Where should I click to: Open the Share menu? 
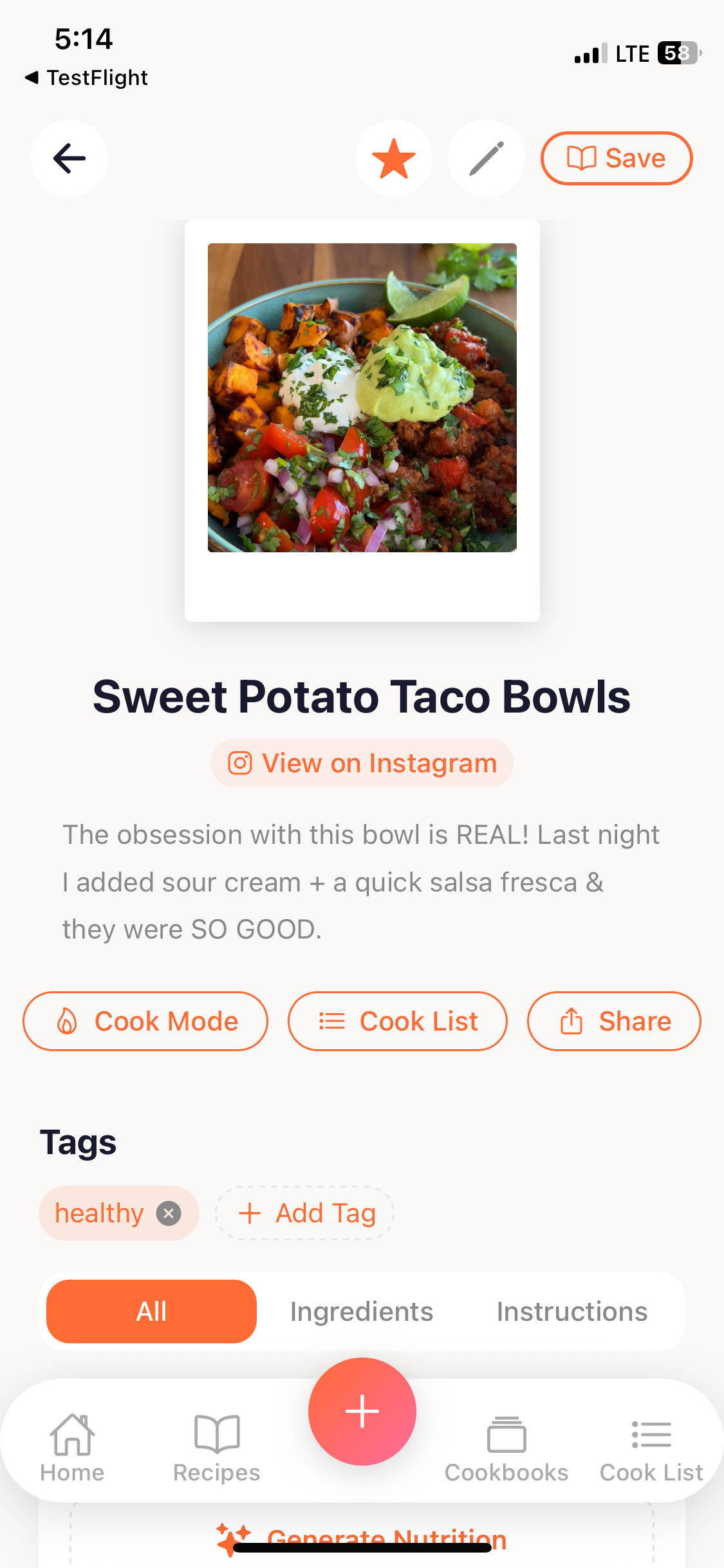coord(613,1021)
